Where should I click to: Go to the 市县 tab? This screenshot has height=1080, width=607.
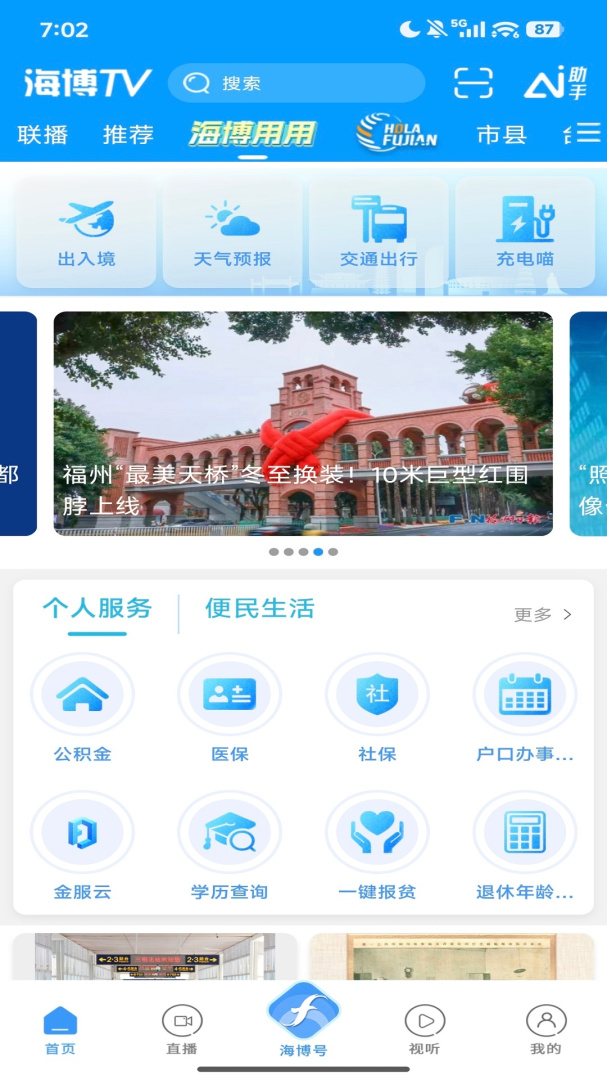pyautogui.click(x=501, y=134)
